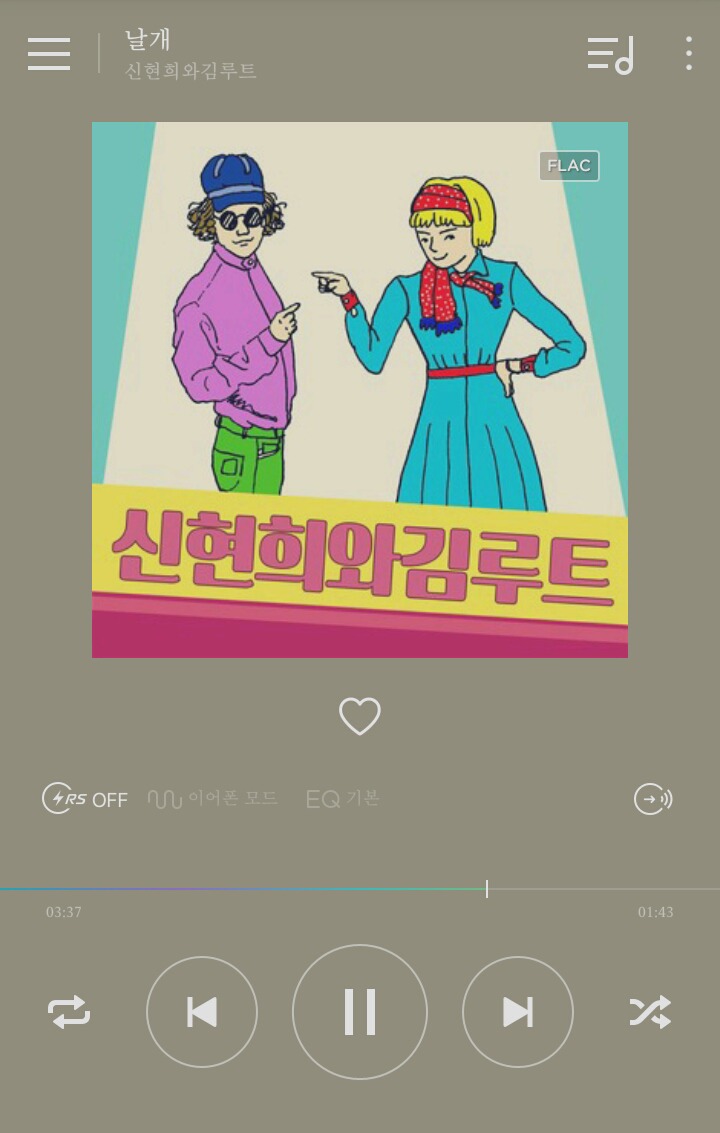This screenshot has height=1133, width=720.
Task: Open the three-dot overflow menu
Action: click(x=689, y=54)
